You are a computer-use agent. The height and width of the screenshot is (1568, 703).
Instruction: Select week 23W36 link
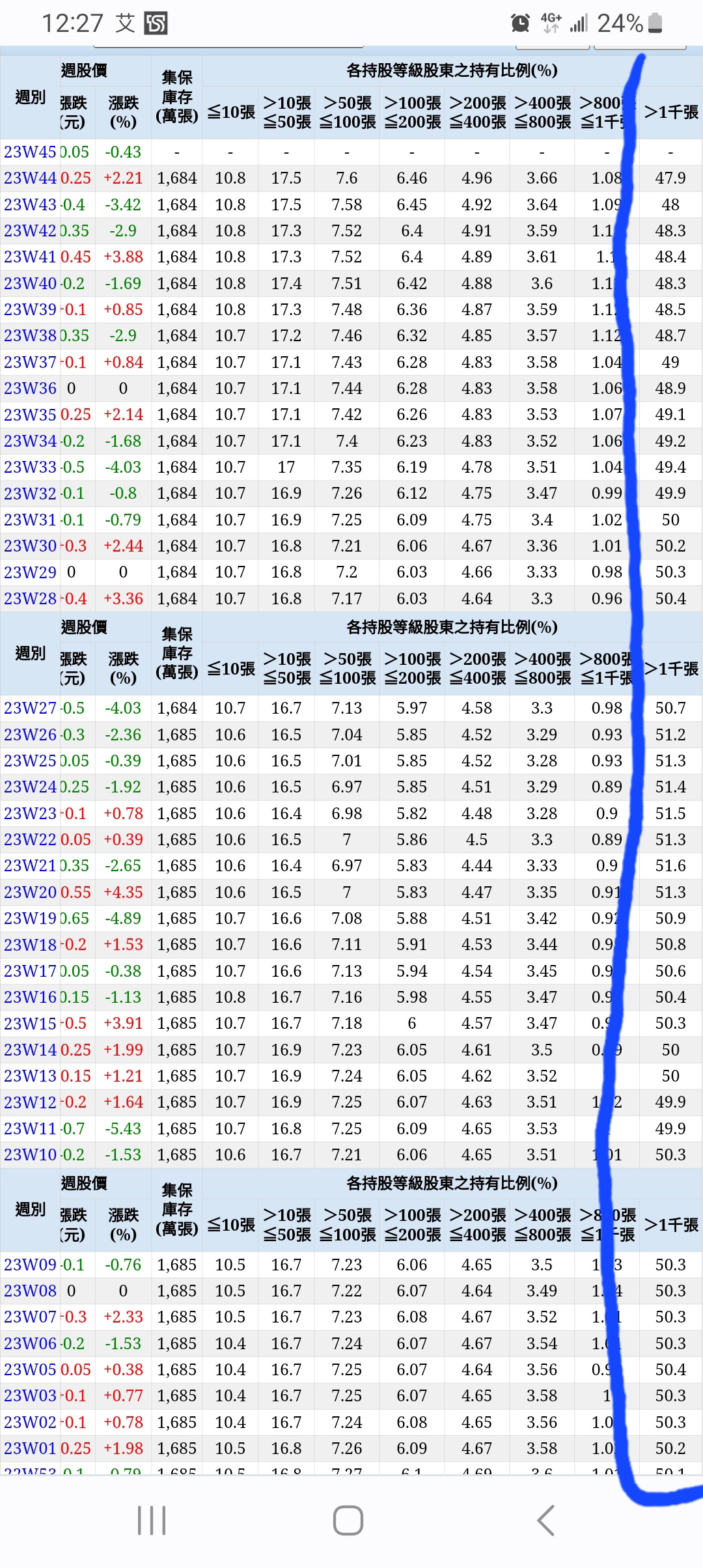(x=30, y=388)
